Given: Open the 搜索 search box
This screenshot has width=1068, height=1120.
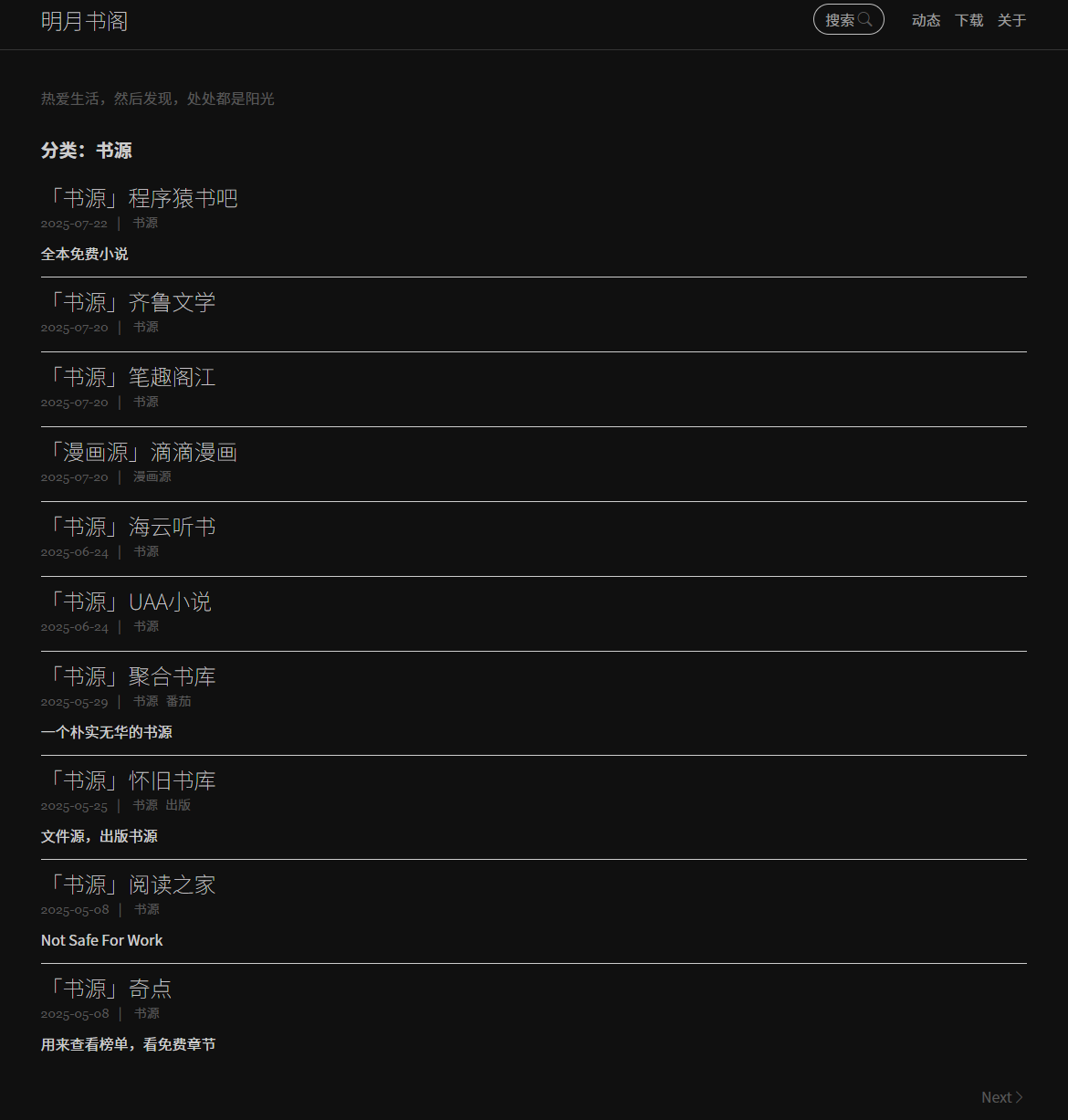Looking at the screenshot, I should click(848, 20).
